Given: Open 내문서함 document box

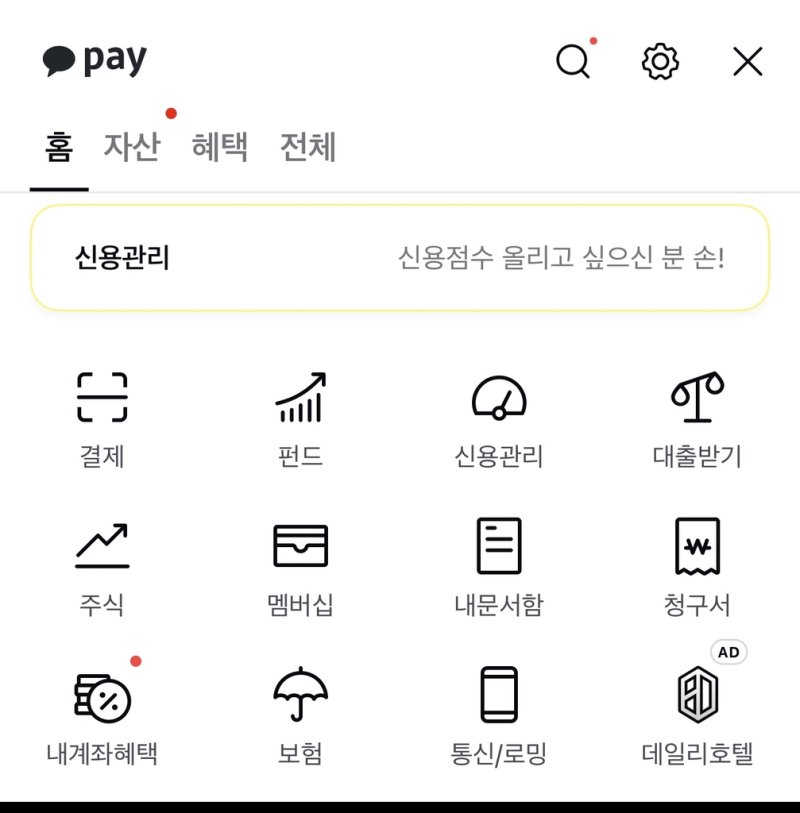Looking at the screenshot, I should coord(498,565).
